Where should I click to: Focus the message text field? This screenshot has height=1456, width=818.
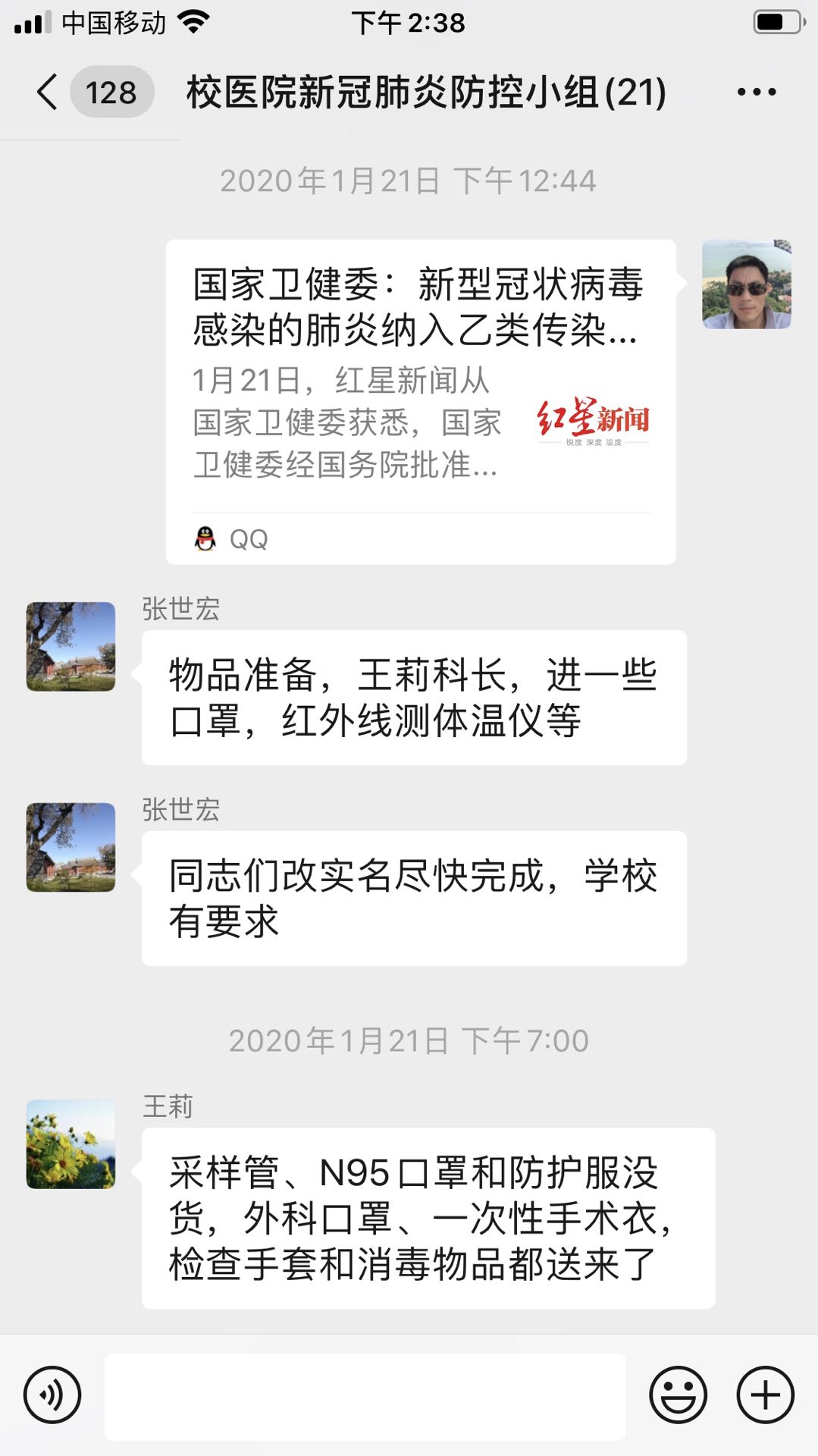point(365,1396)
